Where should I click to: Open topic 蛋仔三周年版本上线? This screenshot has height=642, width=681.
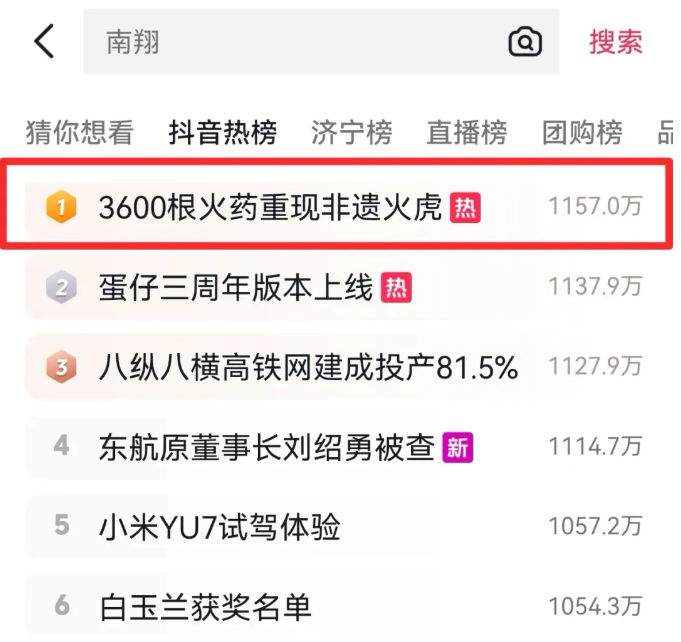[x=236, y=289]
